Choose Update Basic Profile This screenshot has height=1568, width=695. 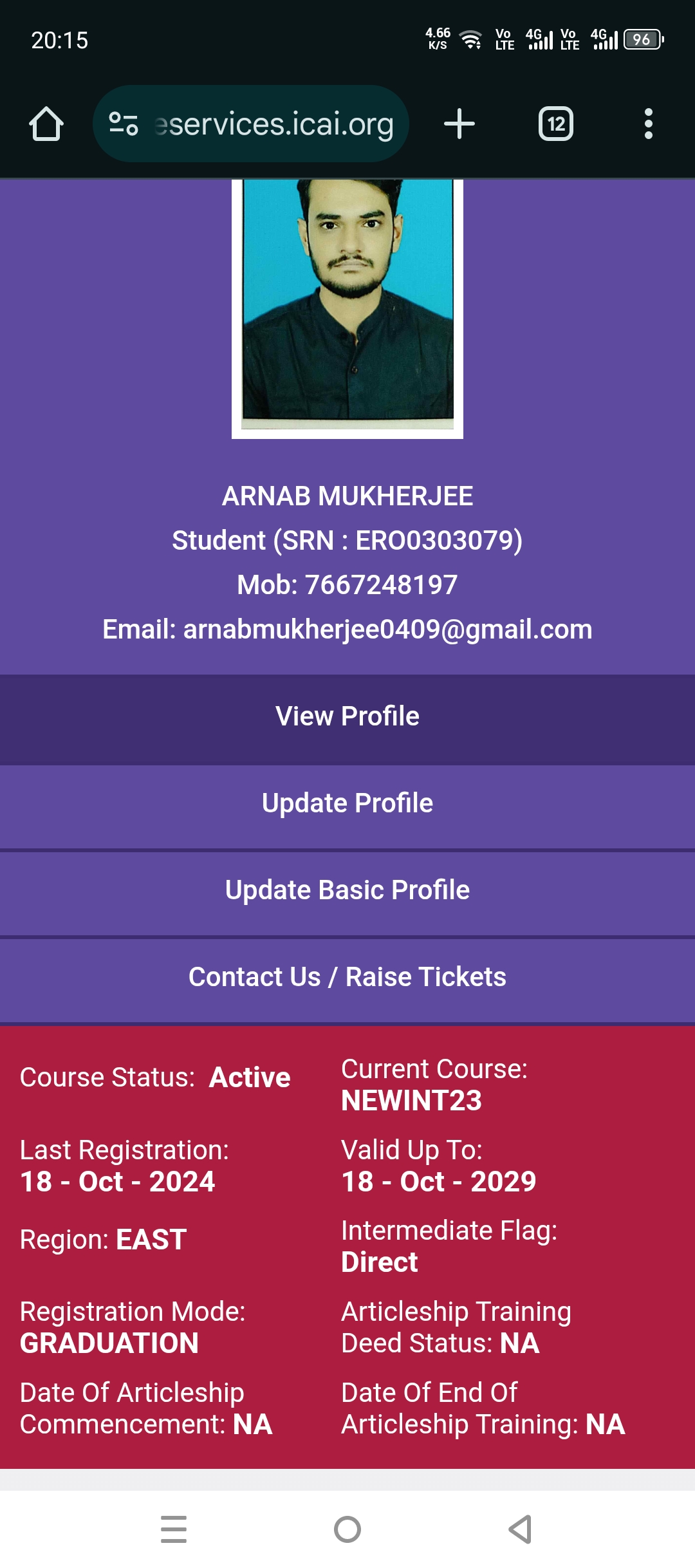coord(347,891)
